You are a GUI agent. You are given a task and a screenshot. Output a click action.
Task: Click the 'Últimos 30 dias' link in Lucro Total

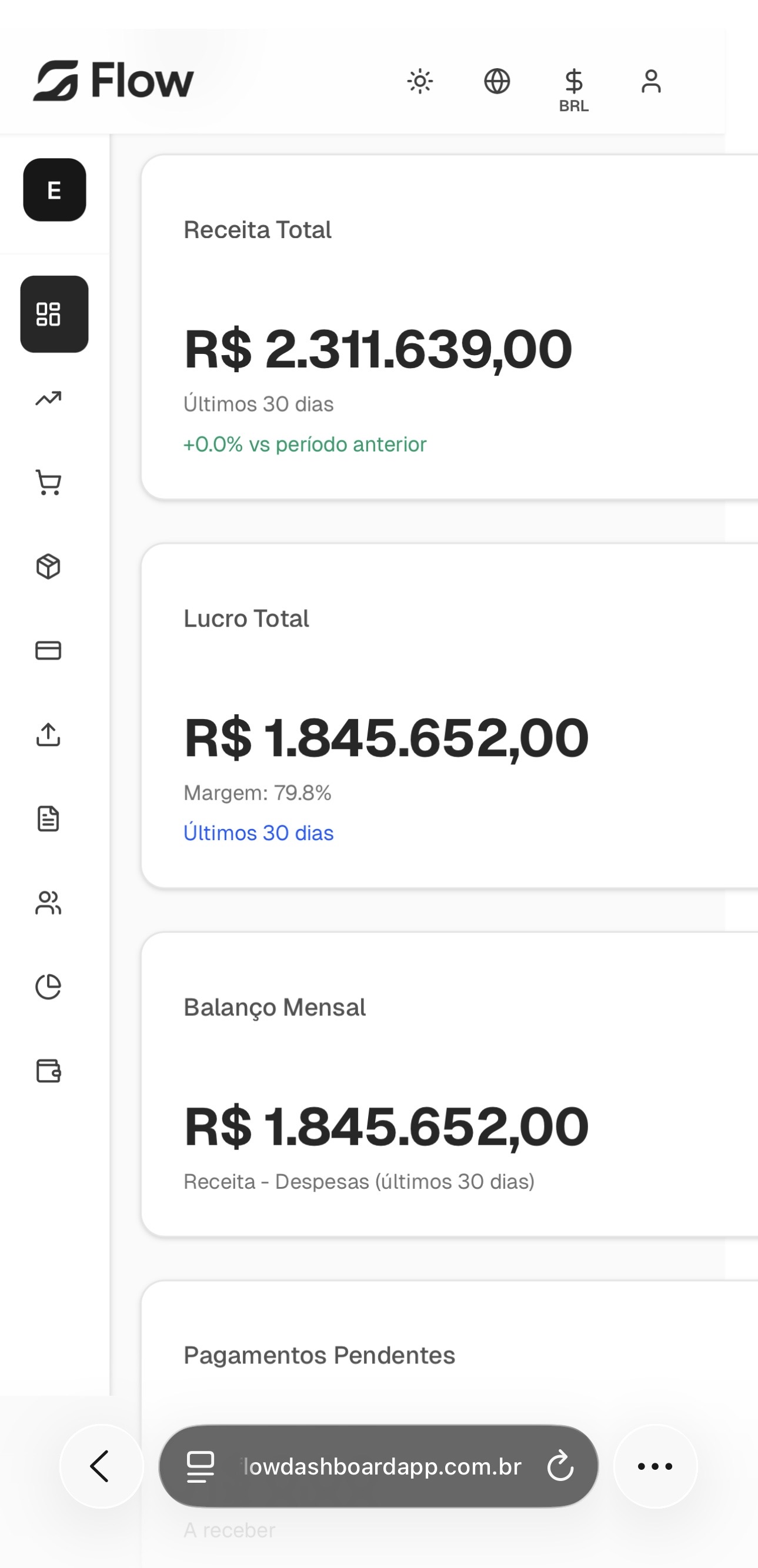258,832
